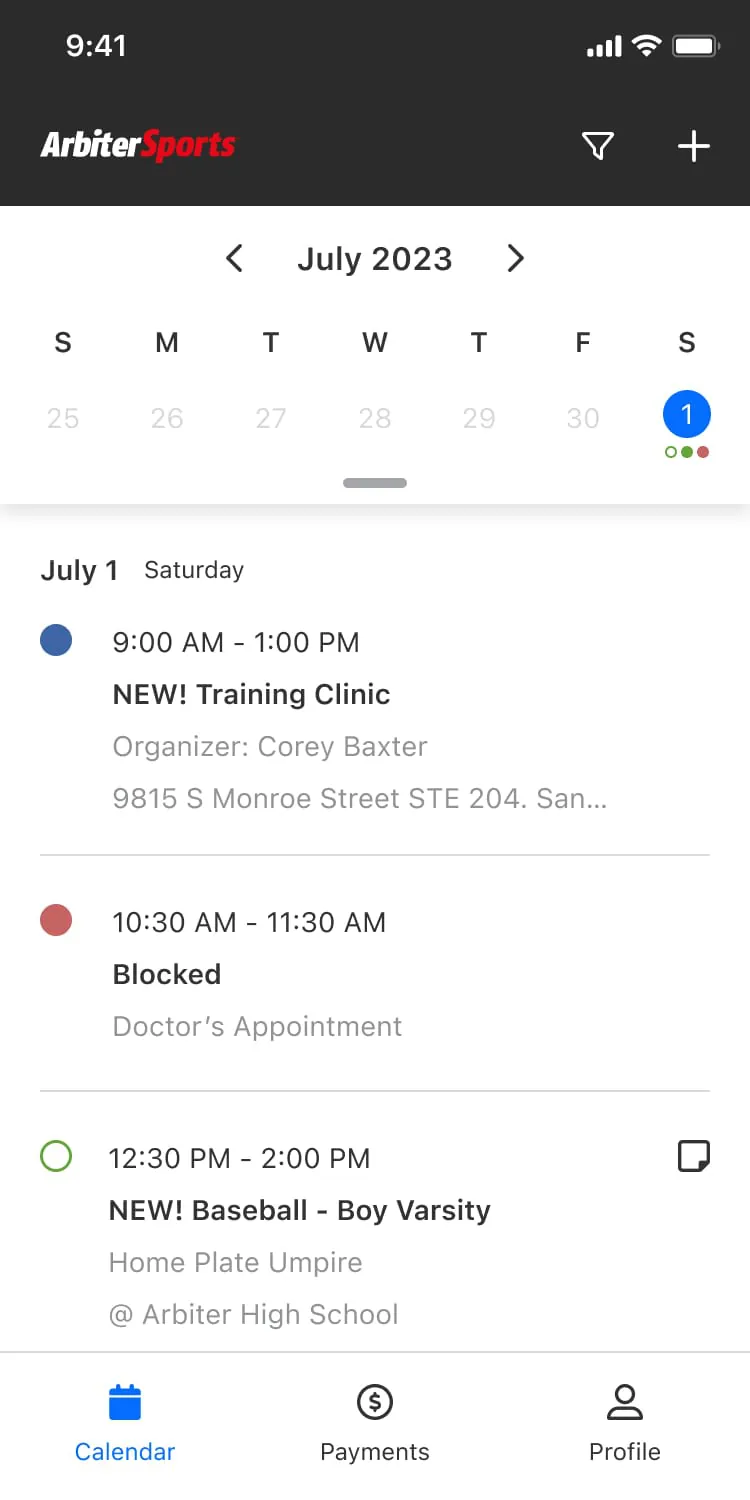This screenshot has height=1500, width=750.
Task: Select the 25th in the week row
Action: 63,418
